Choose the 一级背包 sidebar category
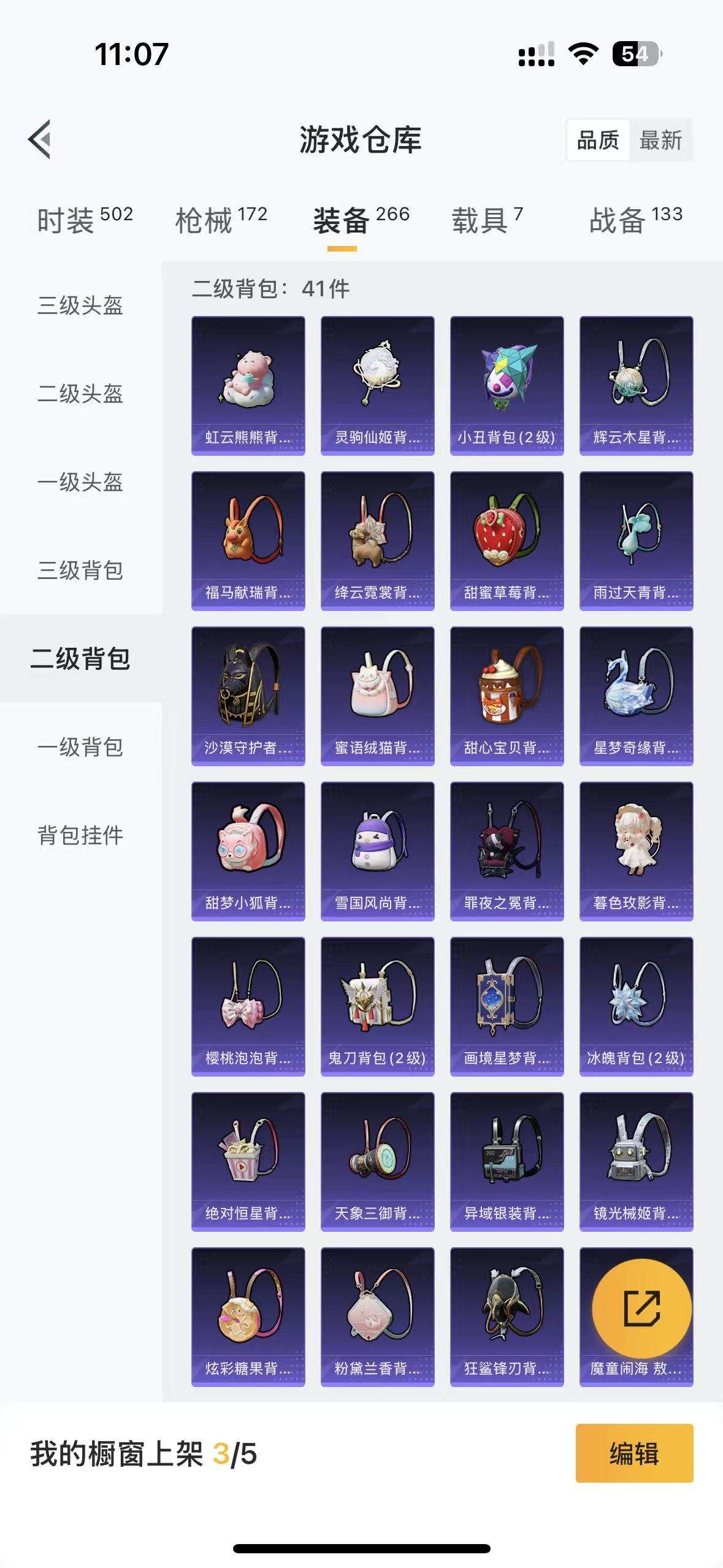This screenshot has width=723, height=1568. tap(81, 748)
